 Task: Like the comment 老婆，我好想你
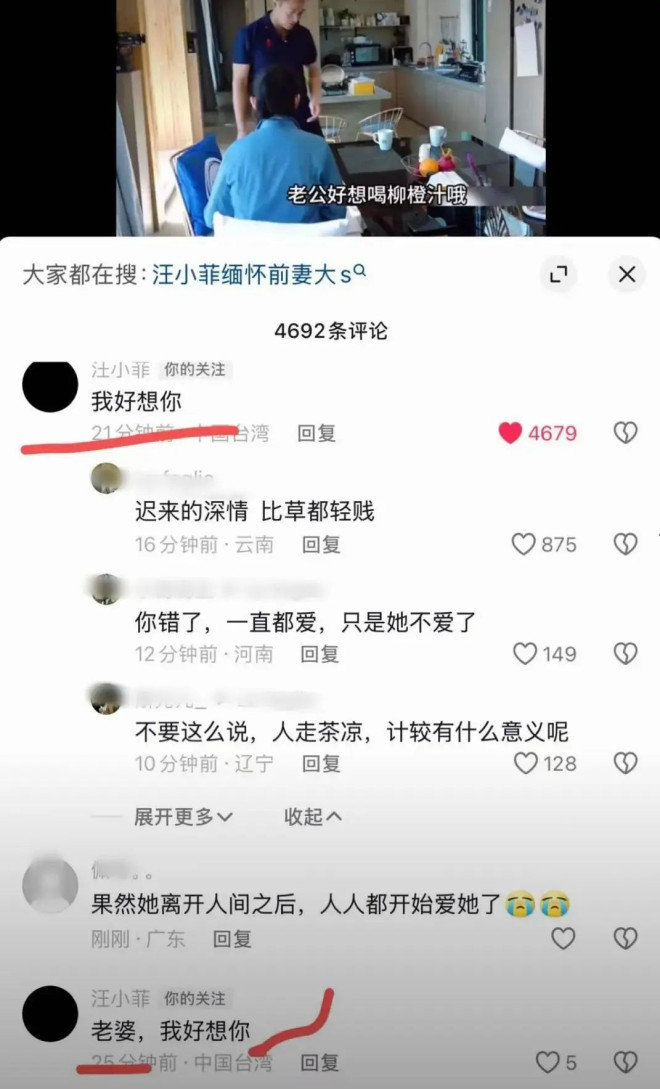click(x=547, y=1062)
